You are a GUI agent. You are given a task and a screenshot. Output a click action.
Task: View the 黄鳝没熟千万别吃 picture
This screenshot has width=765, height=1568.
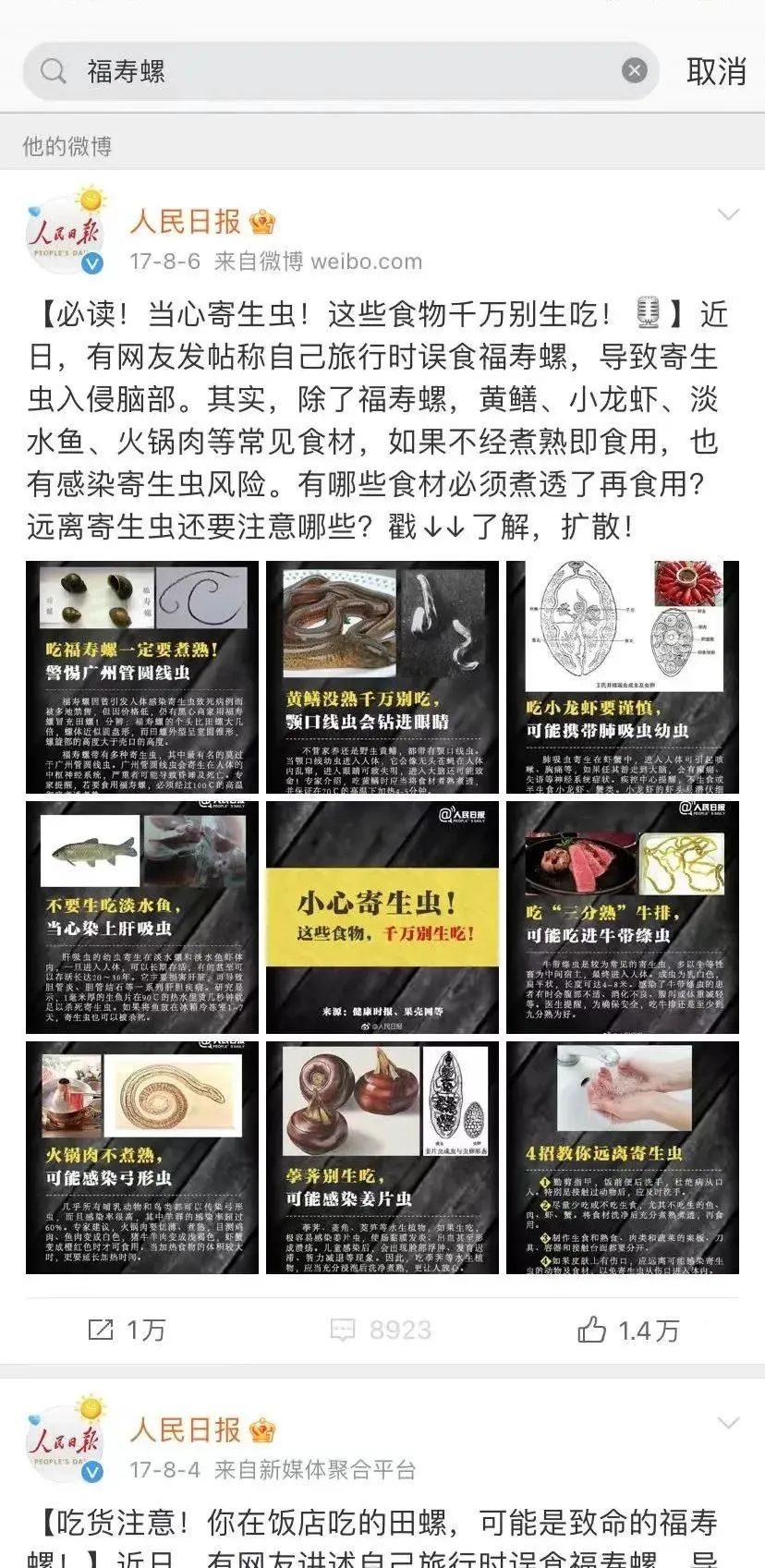click(x=382, y=677)
